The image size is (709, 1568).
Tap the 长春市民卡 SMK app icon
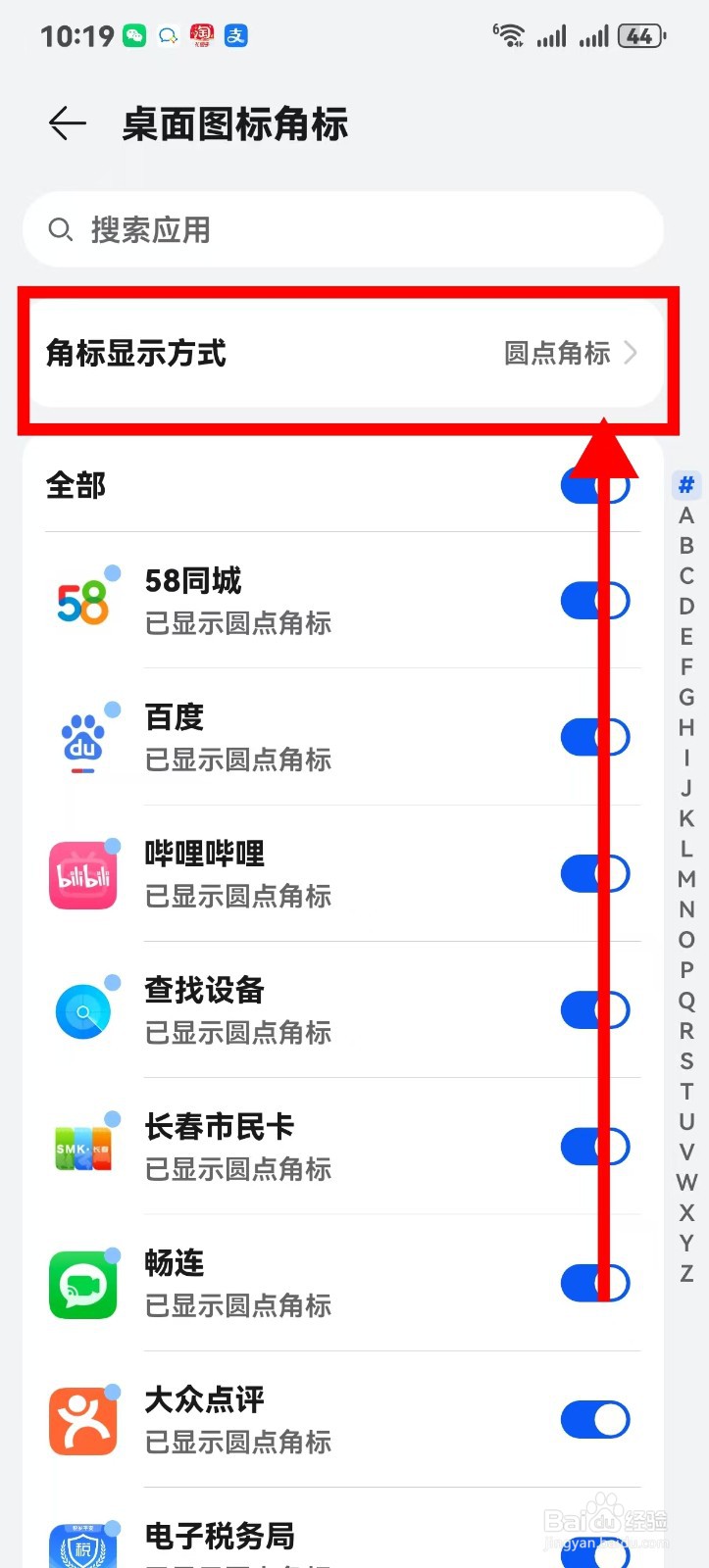click(82, 1146)
